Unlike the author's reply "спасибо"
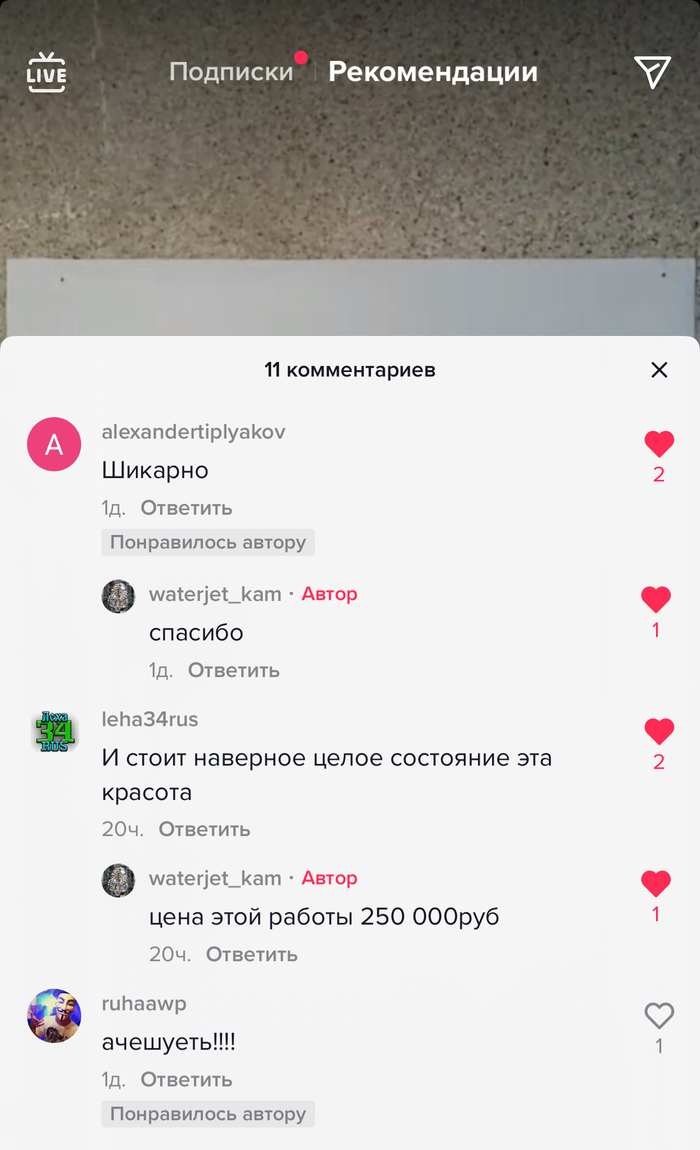Image resolution: width=700 pixels, height=1150 pixels. [x=656, y=600]
